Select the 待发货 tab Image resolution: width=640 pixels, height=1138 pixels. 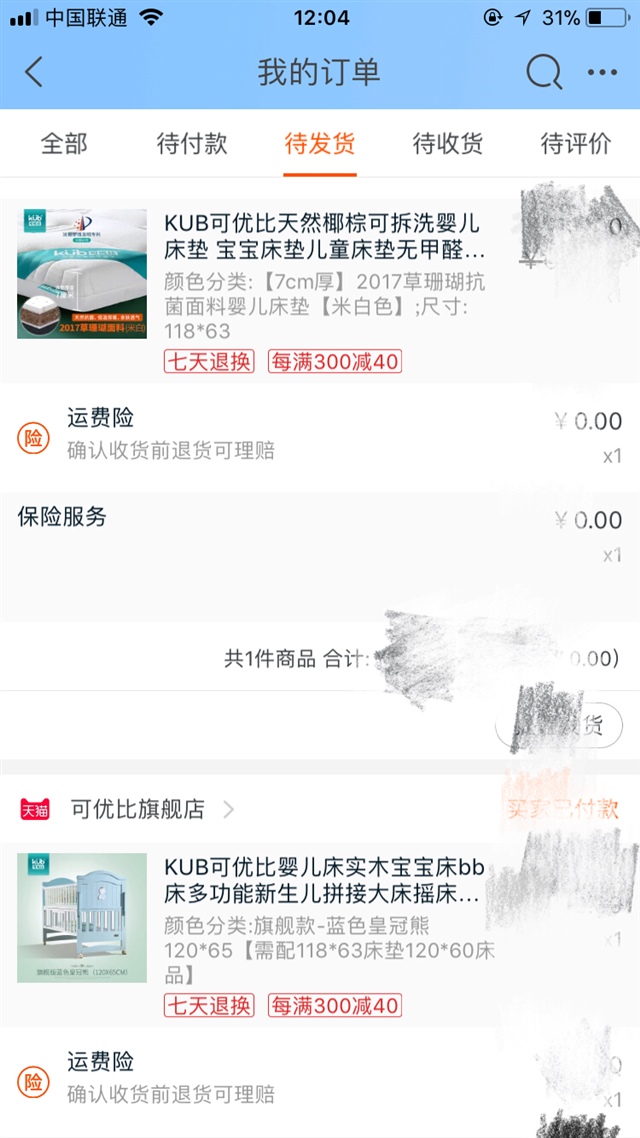320,143
